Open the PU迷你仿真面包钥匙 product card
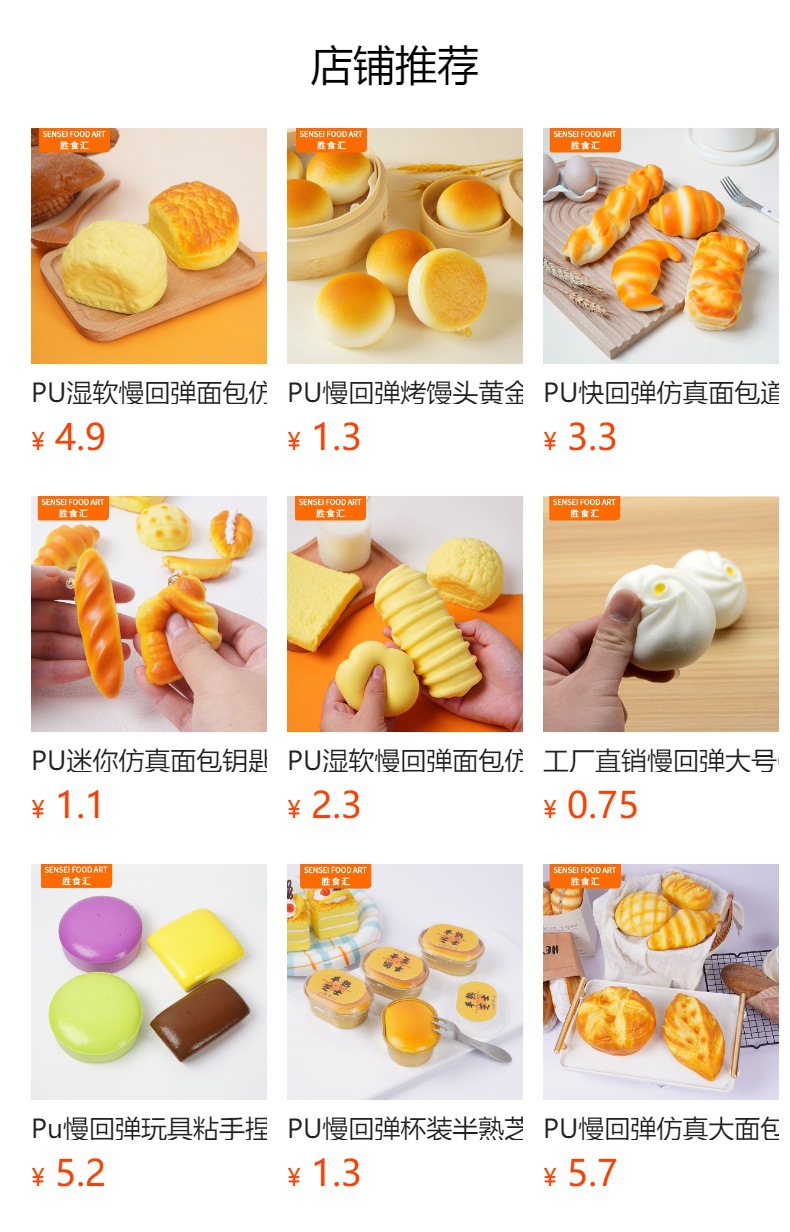Image resolution: width=790 pixels, height=1232 pixels. 149,660
